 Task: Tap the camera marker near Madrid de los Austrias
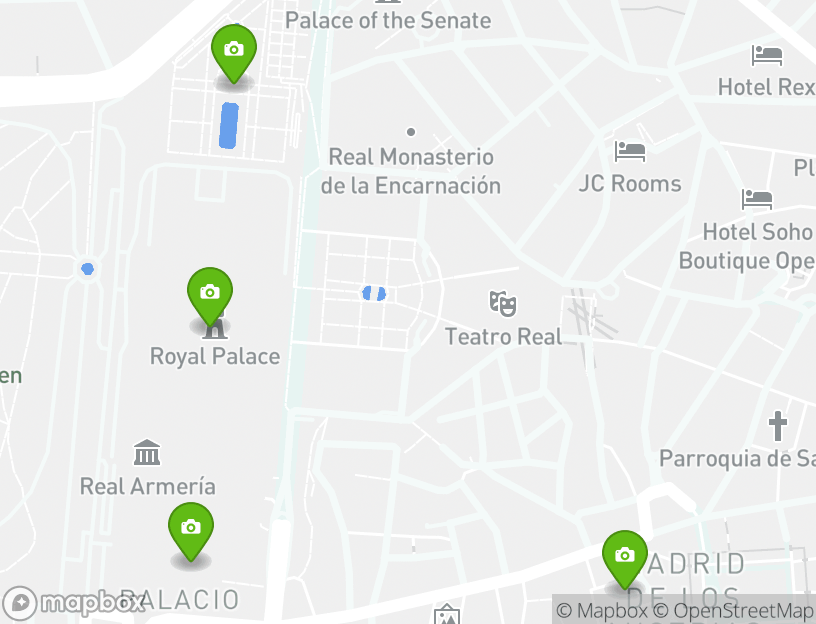tap(625, 556)
